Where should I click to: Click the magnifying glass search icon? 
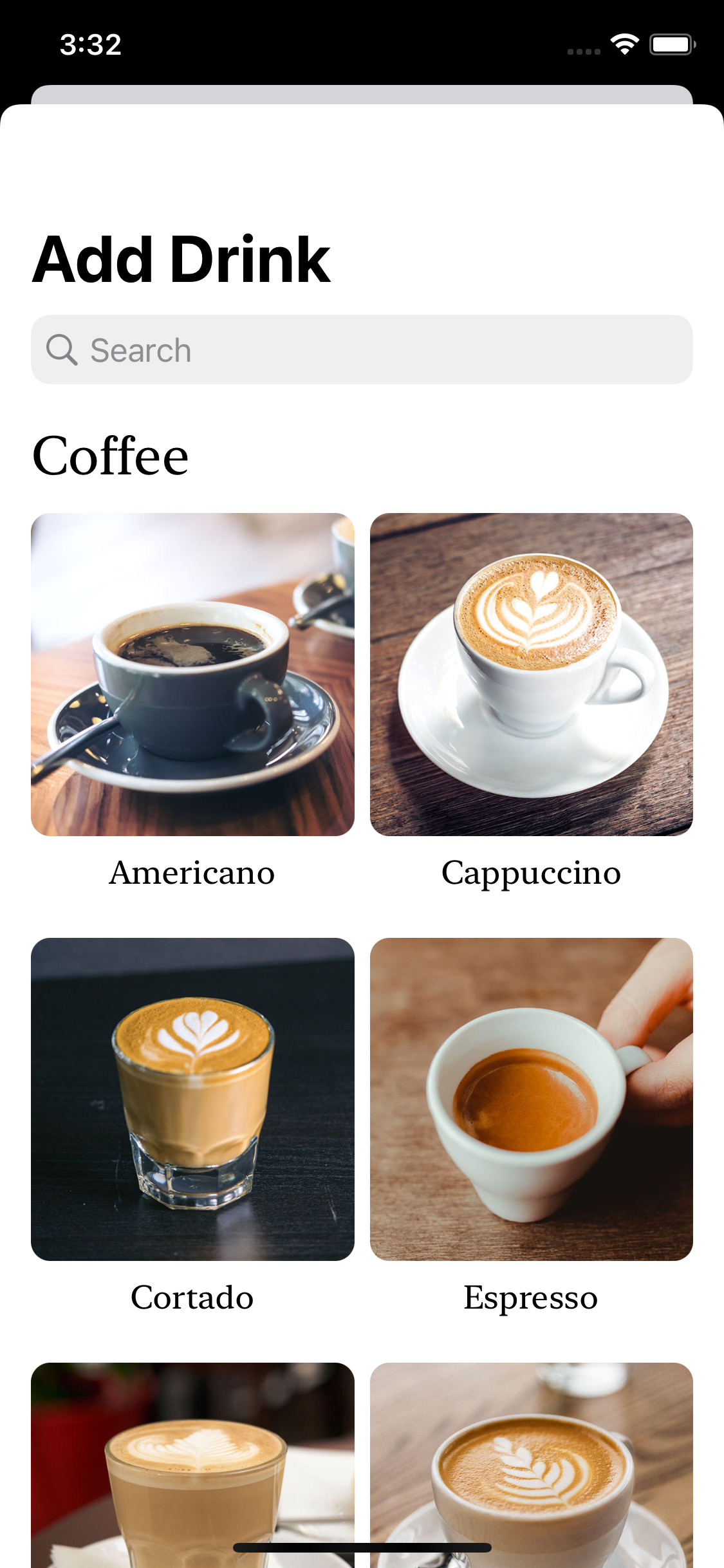tap(62, 350)
